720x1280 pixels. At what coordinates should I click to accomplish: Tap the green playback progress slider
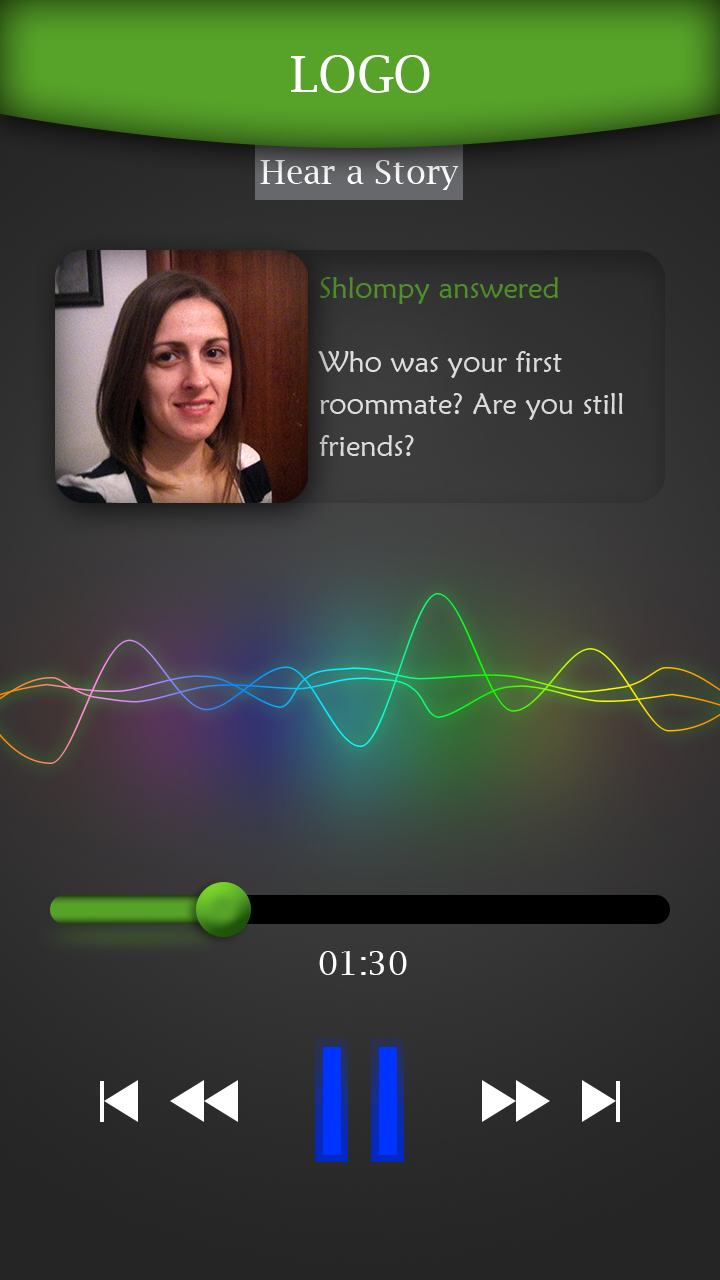point(223,909)
